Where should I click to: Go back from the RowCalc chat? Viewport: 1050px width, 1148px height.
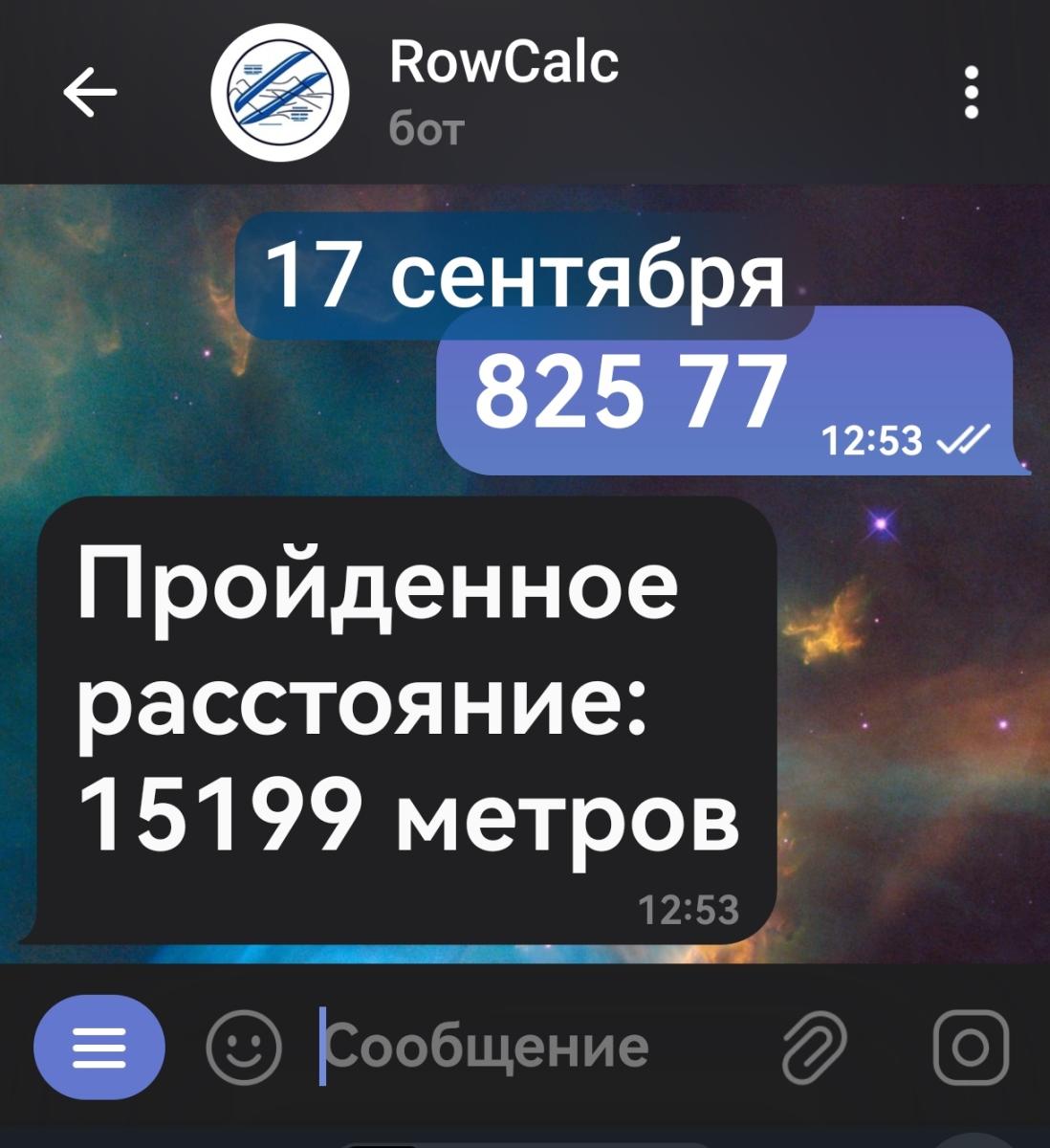90,93
